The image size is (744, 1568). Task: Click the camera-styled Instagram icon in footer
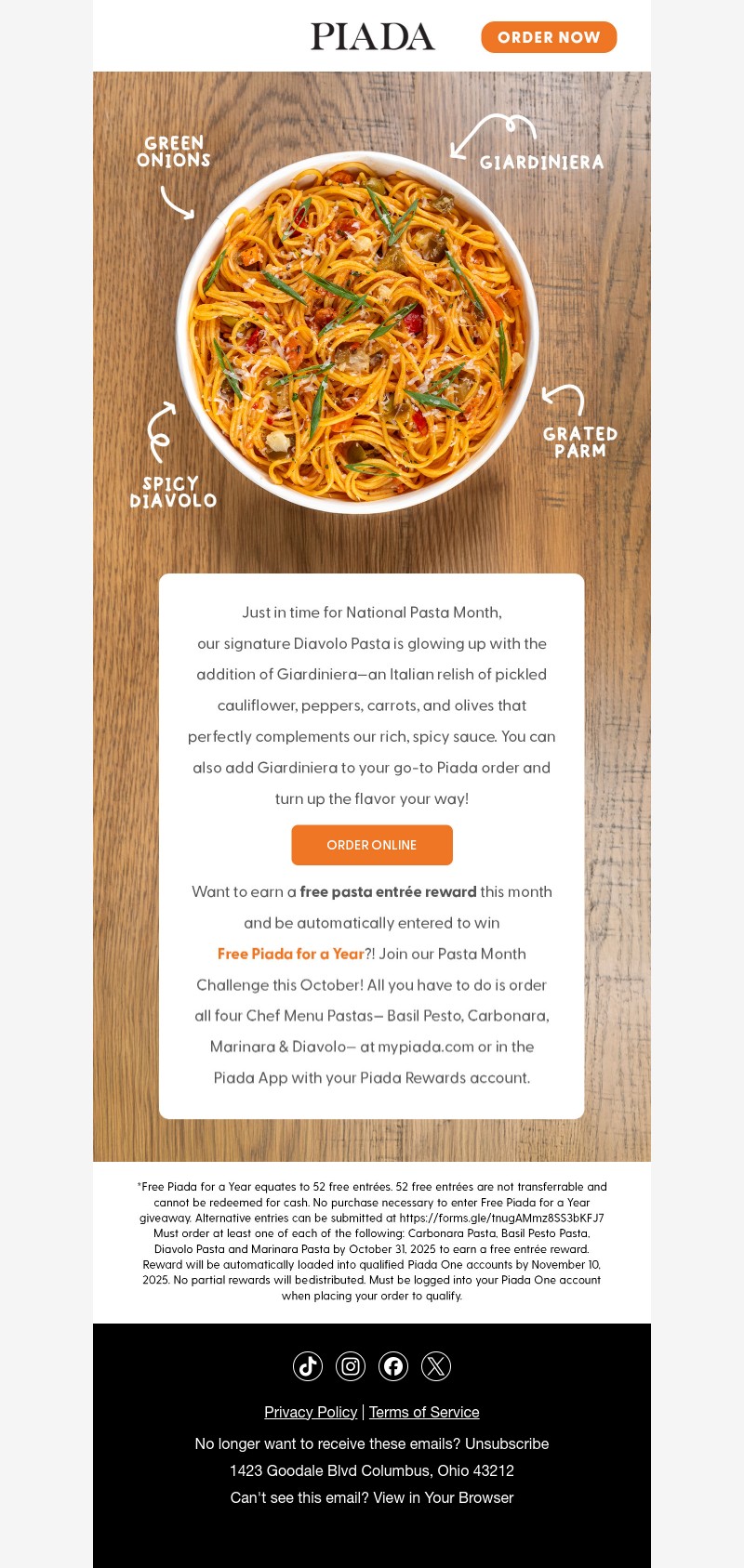pos(351,1366)
